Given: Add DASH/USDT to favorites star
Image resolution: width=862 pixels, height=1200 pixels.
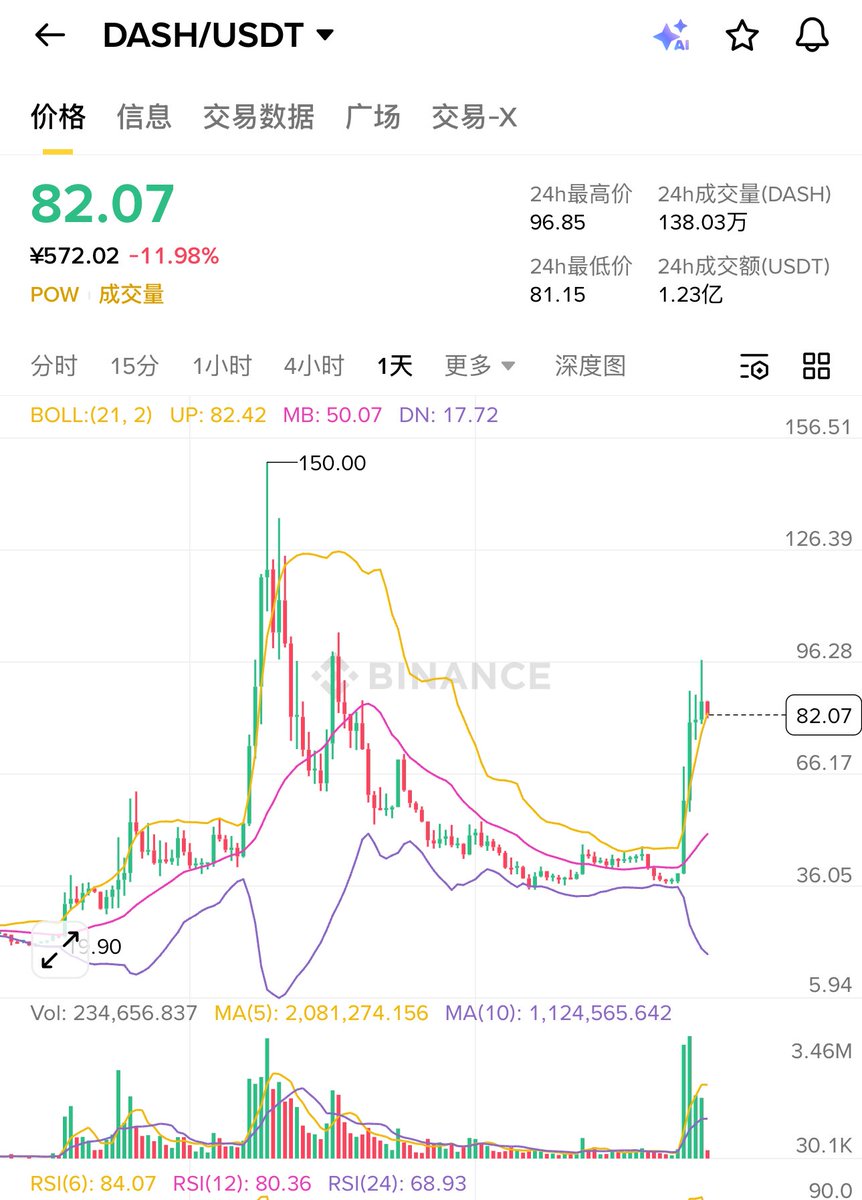Looking at the screenshot, I should click(741, 36).
